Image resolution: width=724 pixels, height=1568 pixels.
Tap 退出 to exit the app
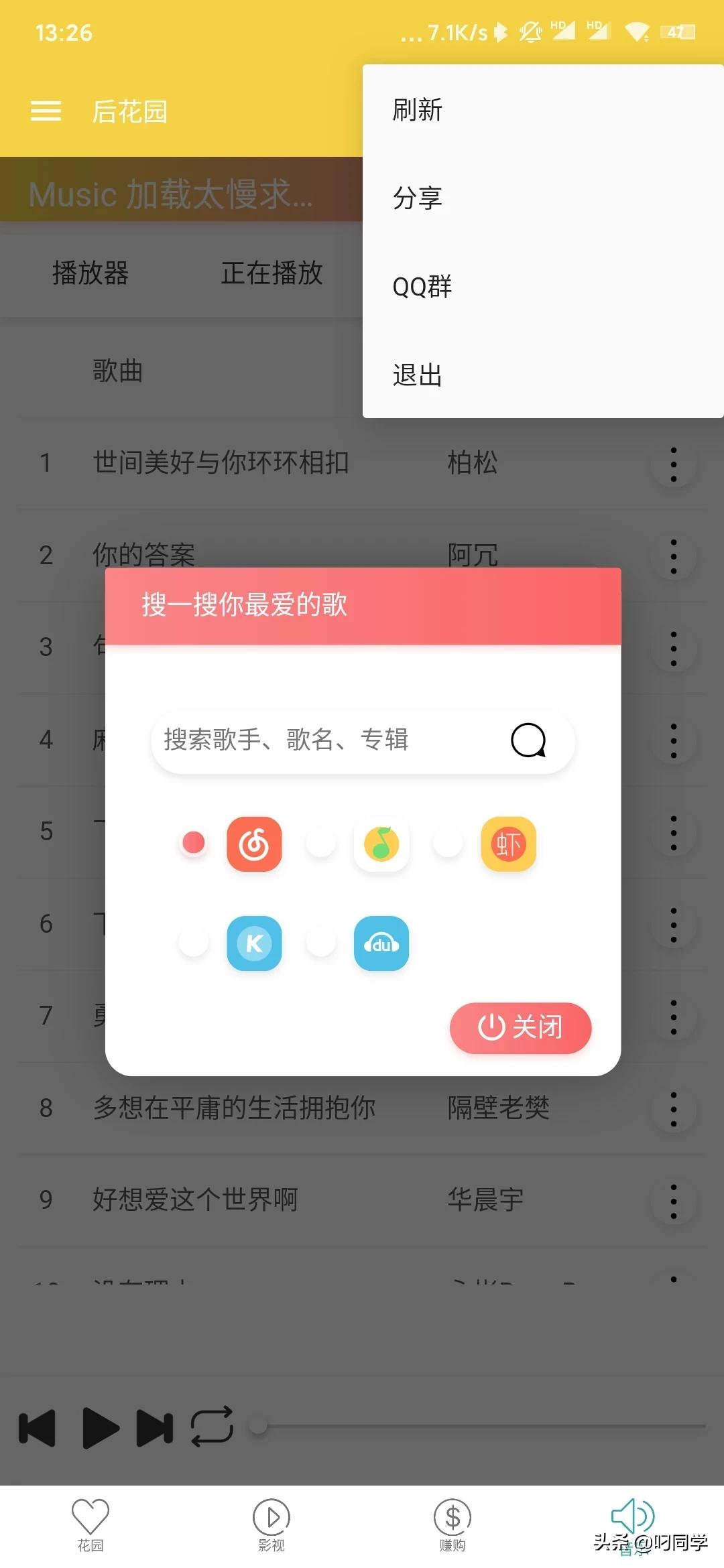click(417, 375)
